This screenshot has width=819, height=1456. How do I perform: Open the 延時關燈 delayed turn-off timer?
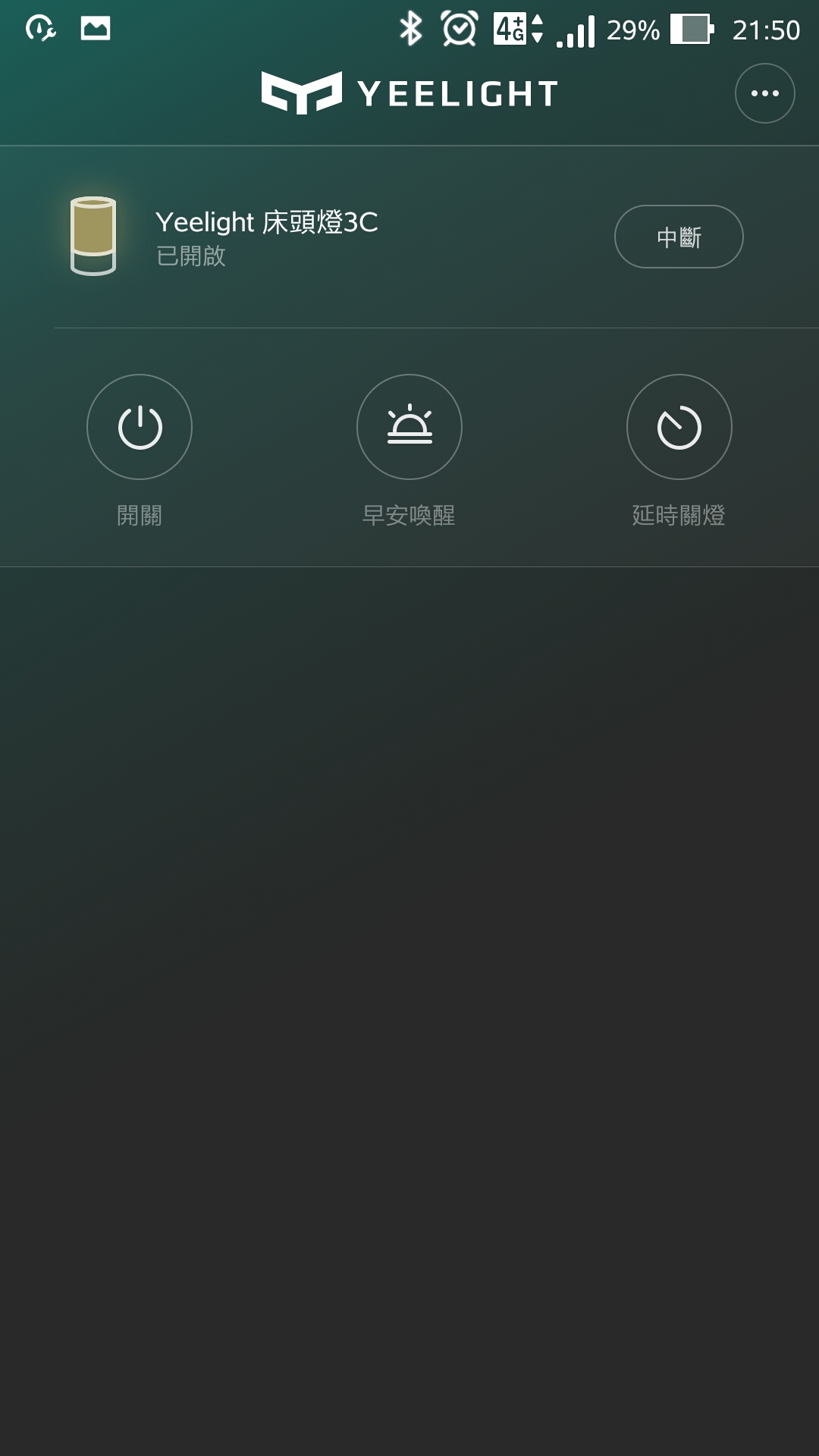[x=679, y=427]
